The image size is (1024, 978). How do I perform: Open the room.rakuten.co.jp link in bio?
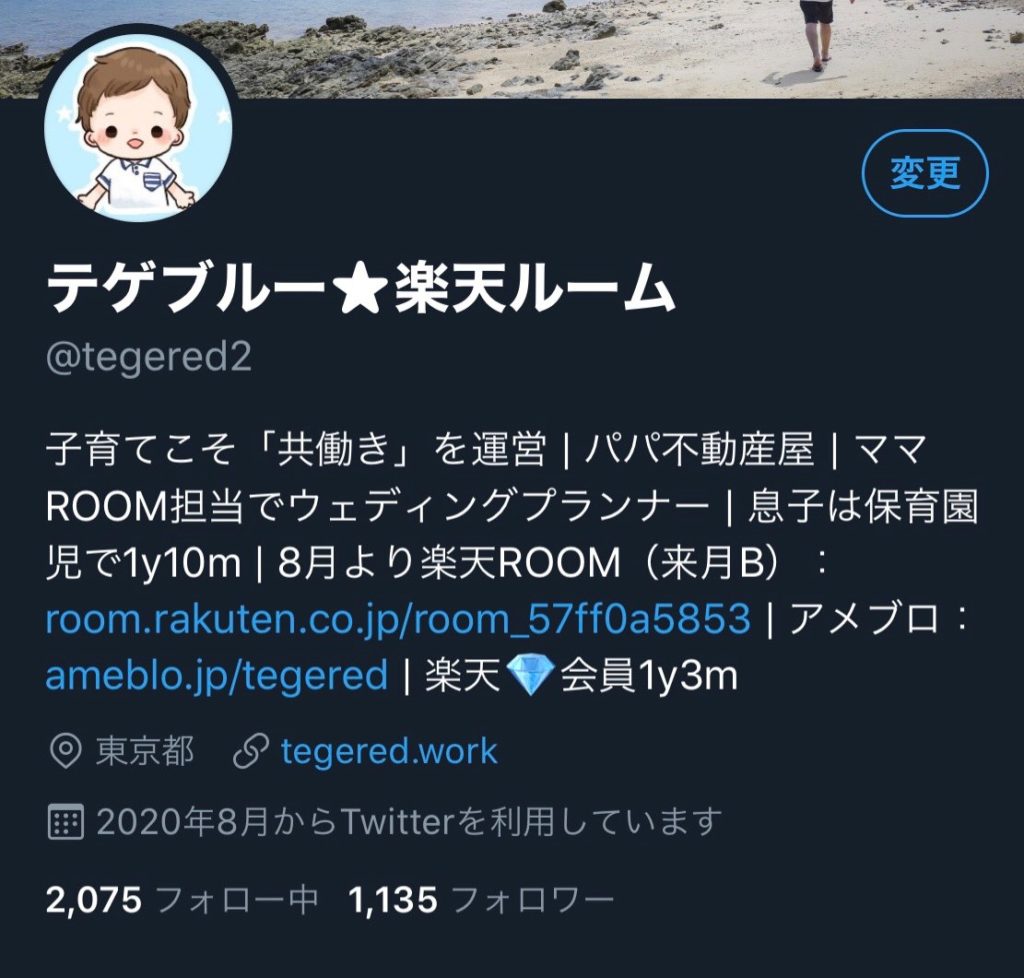pos(397,619)
